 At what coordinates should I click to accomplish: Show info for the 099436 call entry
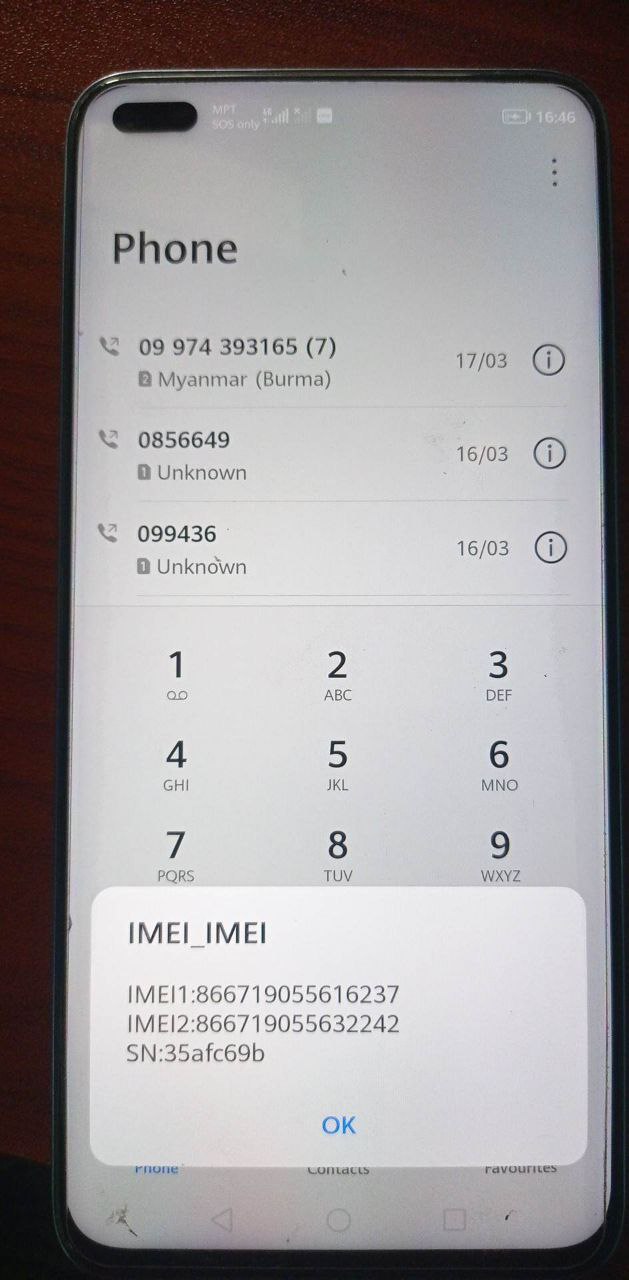(x=548, y=548)
